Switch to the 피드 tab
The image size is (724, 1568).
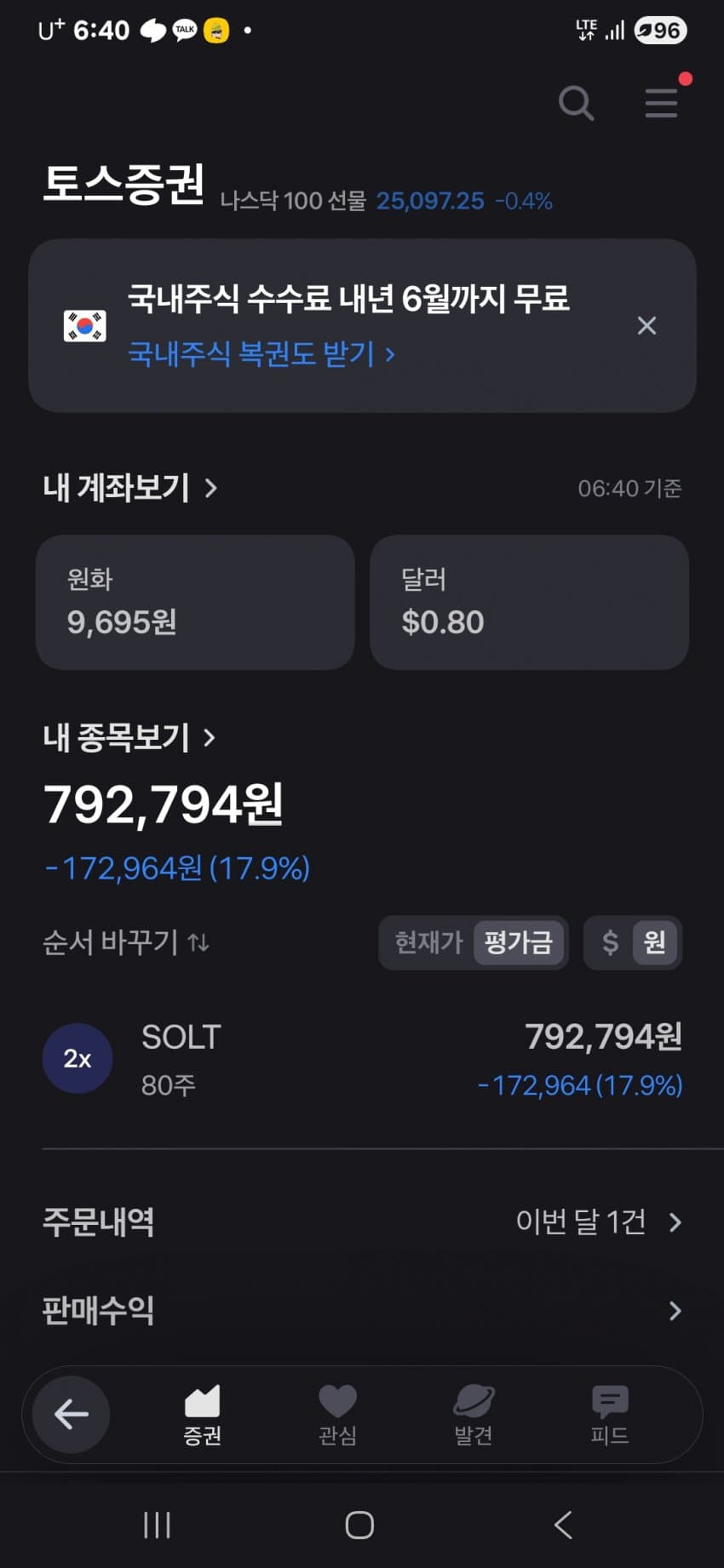(x=609, y=1415)
